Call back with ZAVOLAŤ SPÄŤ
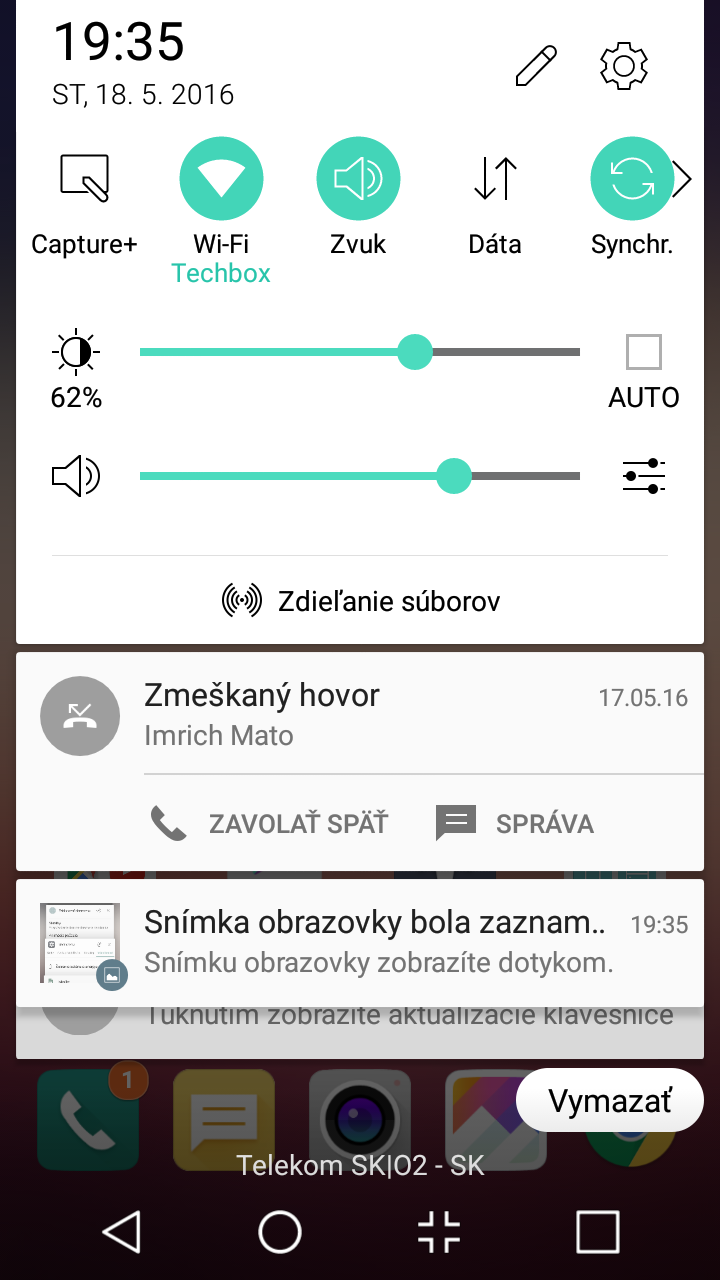The height and width of the screenshot is (1280, 720). tap(269, 824)
